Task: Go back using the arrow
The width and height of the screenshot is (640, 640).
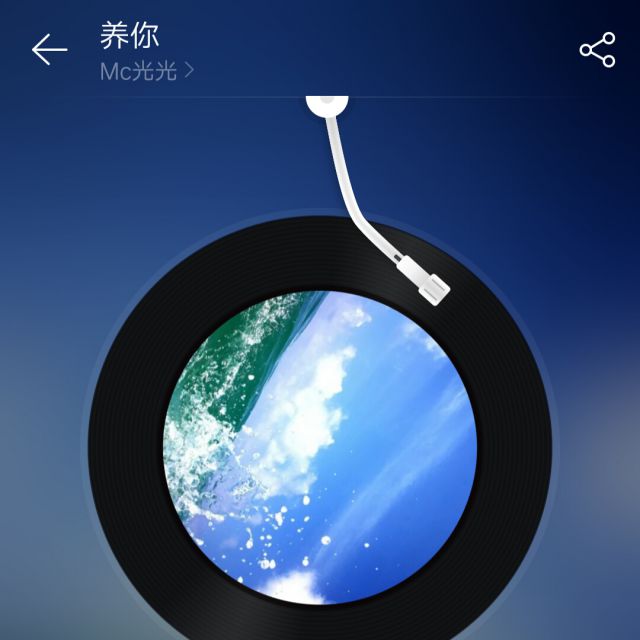Action: pos(48,49)
